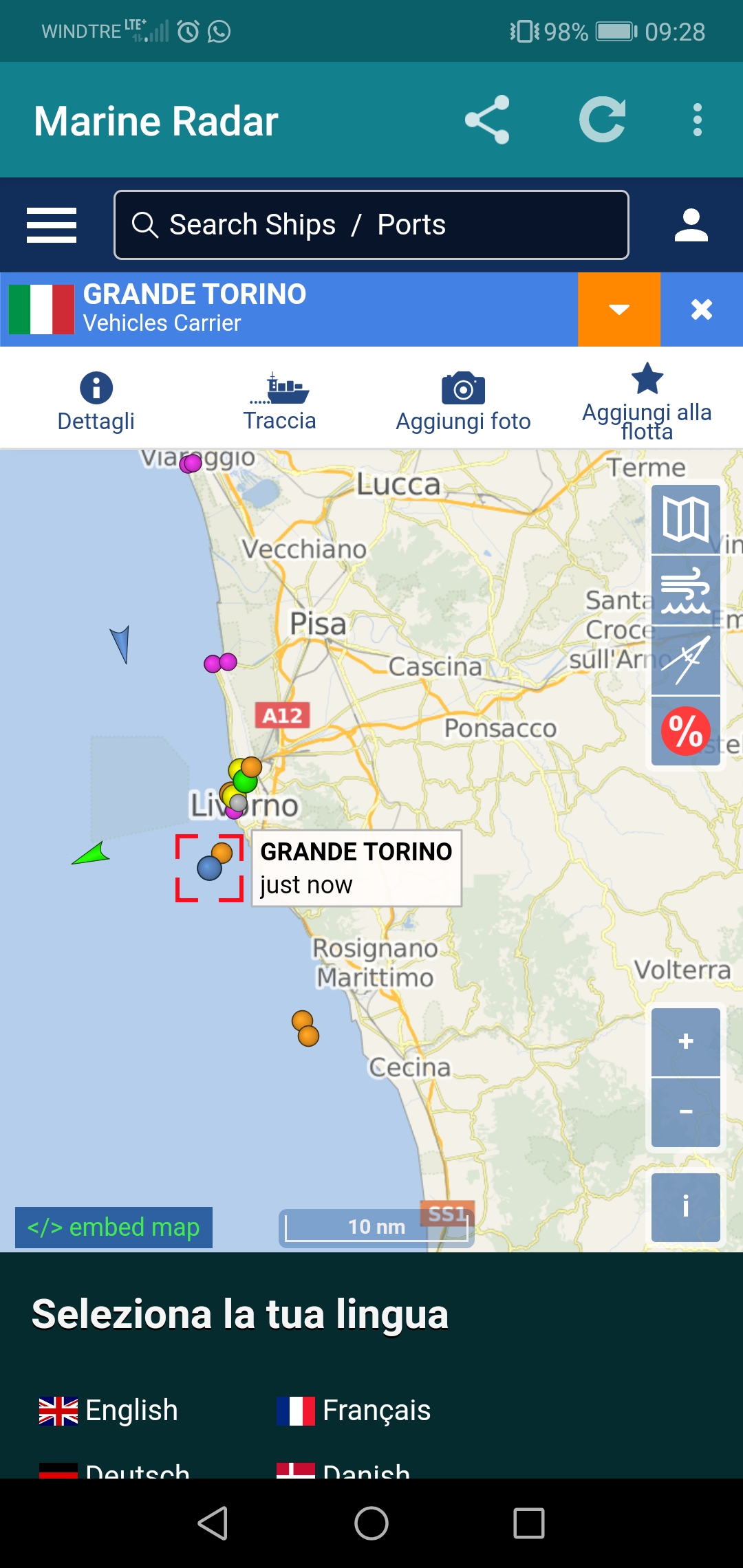Open the hamburger drawer menu
This screenshot has width=743, height=1568.
[x=52, y=225]
